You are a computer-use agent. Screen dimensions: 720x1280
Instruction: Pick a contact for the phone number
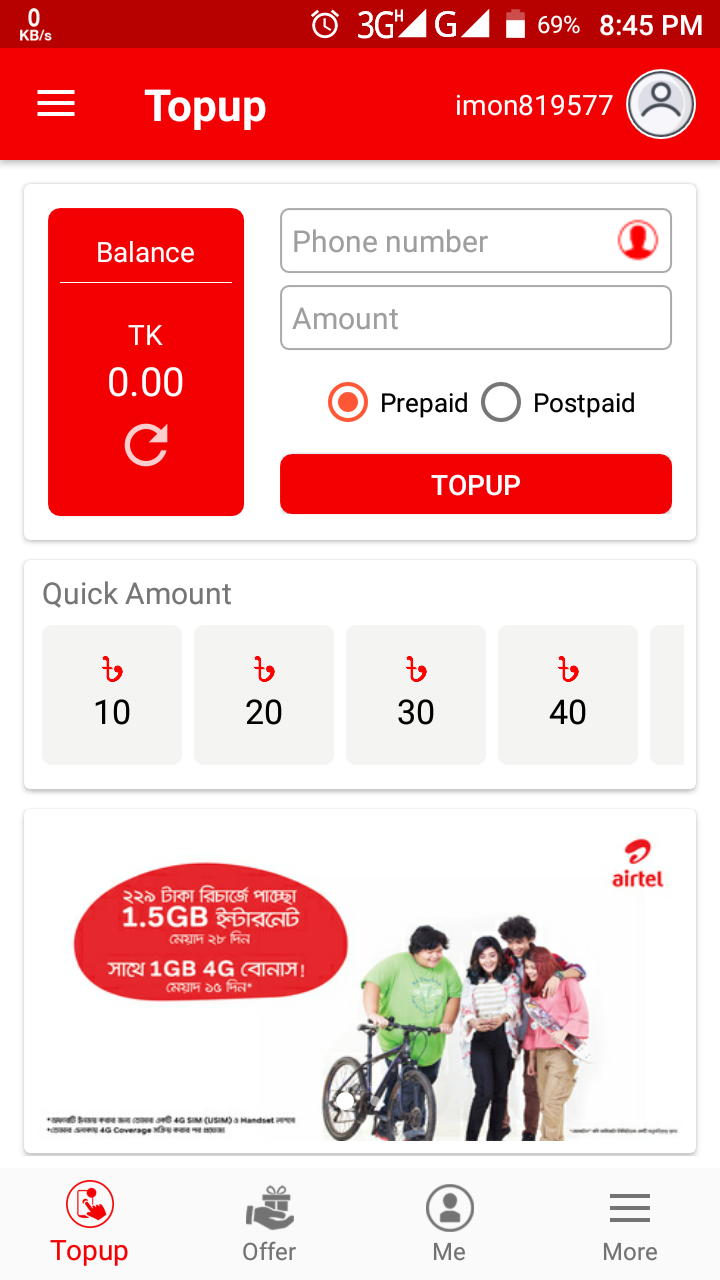click(637, 241)
